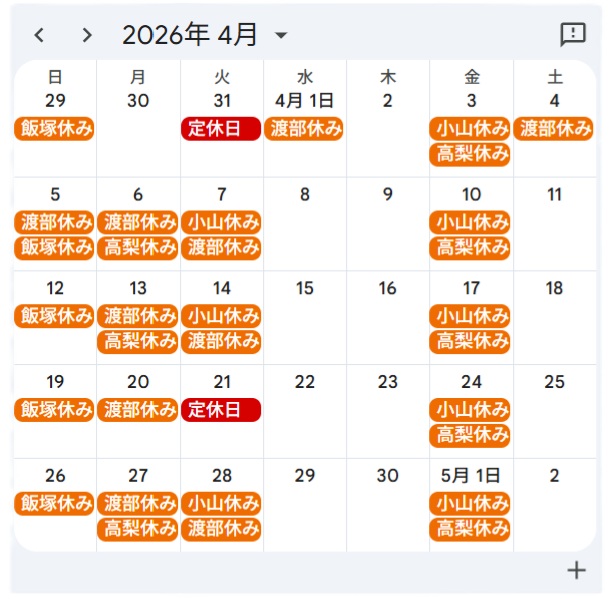Open the feedback icon
This screenshot has width=611, height=599.
(572, 34)
